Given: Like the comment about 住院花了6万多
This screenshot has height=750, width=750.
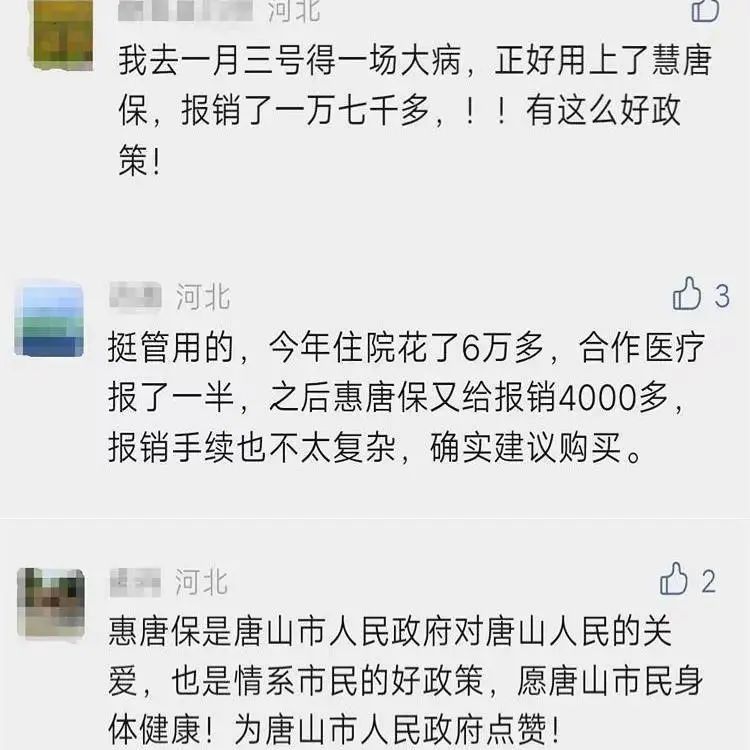Looking at the screenshot, I should pos(688,294).
